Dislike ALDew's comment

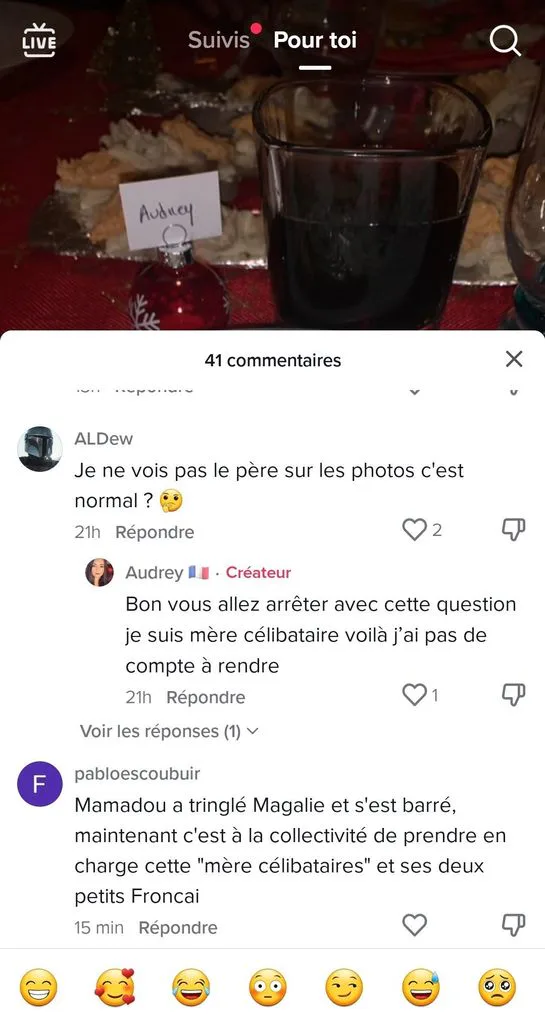pyautogui.click(x=514, y=530)
